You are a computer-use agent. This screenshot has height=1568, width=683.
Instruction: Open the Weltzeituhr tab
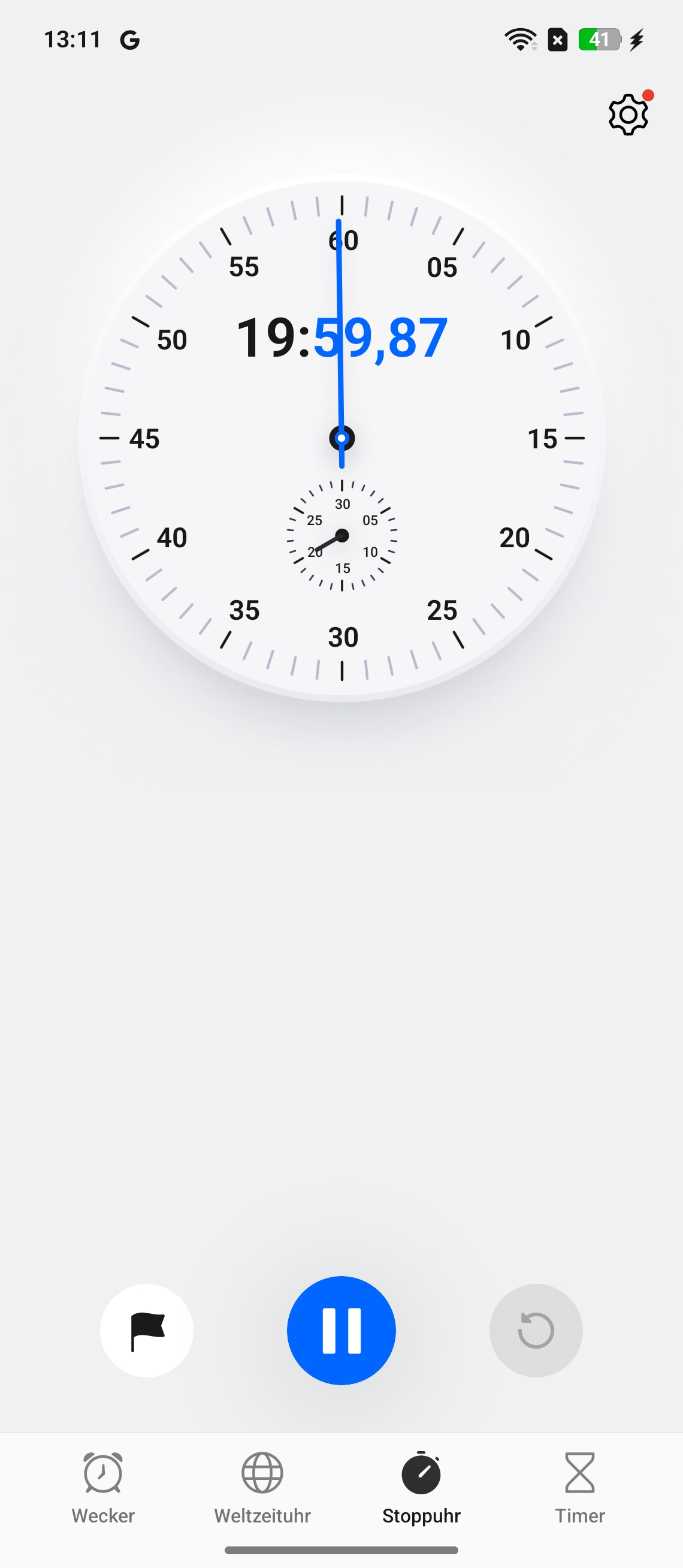click(x=262, y=1488)
